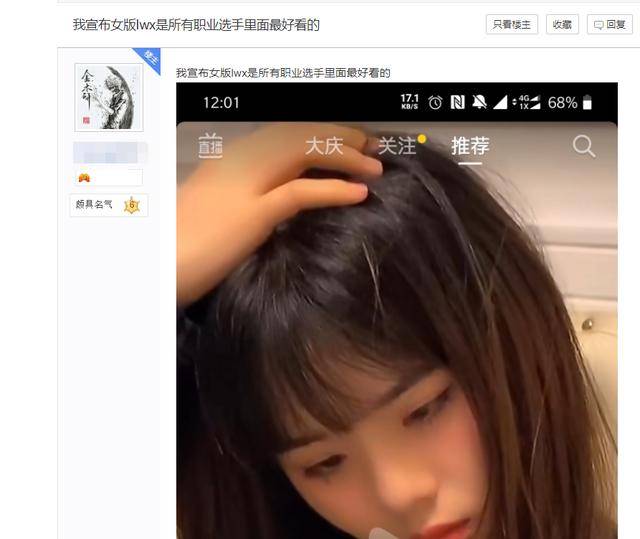Open the poster's avatar profile

coord(108,98)
